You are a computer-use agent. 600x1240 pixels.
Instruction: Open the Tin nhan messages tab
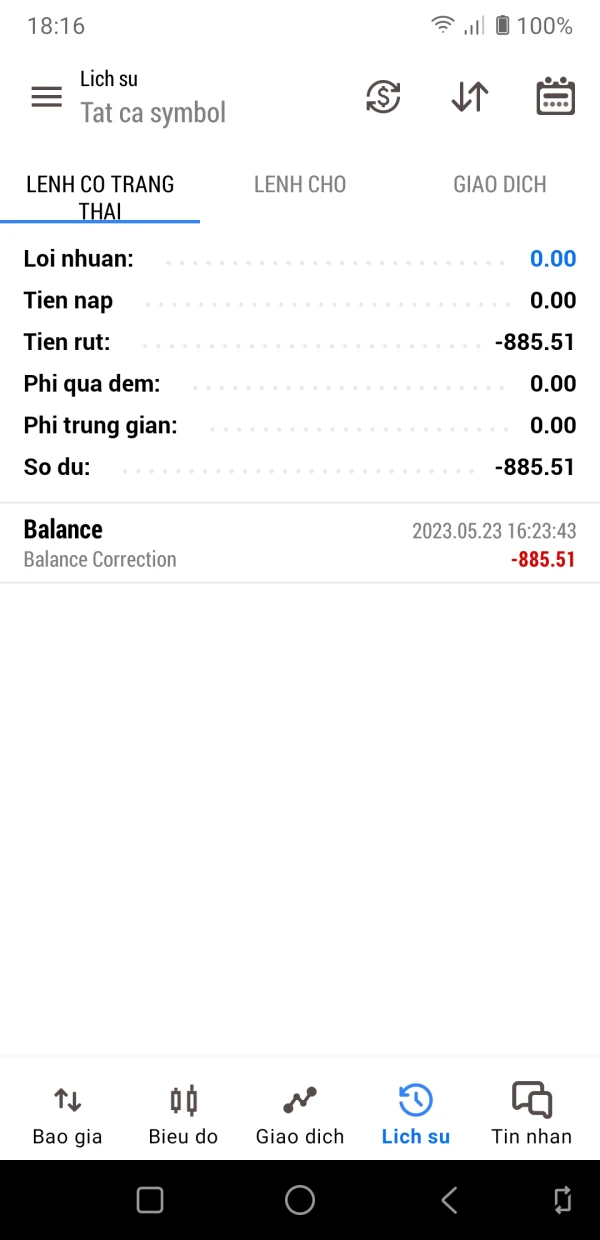click(x=532, y=1114)
